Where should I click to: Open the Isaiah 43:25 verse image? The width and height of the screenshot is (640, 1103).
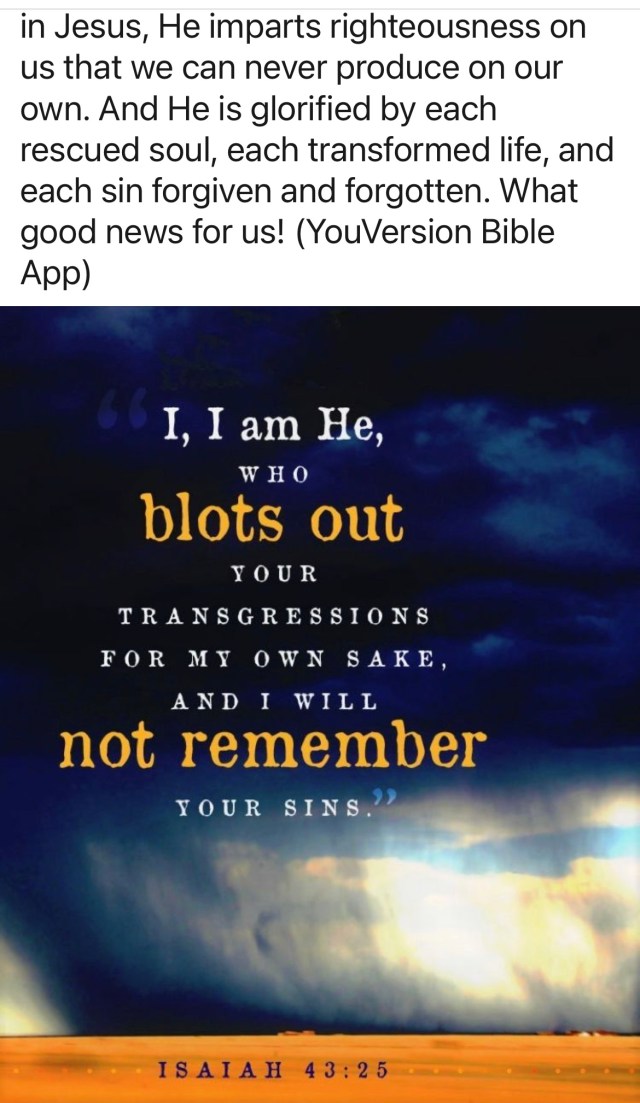tap(320, 700)
